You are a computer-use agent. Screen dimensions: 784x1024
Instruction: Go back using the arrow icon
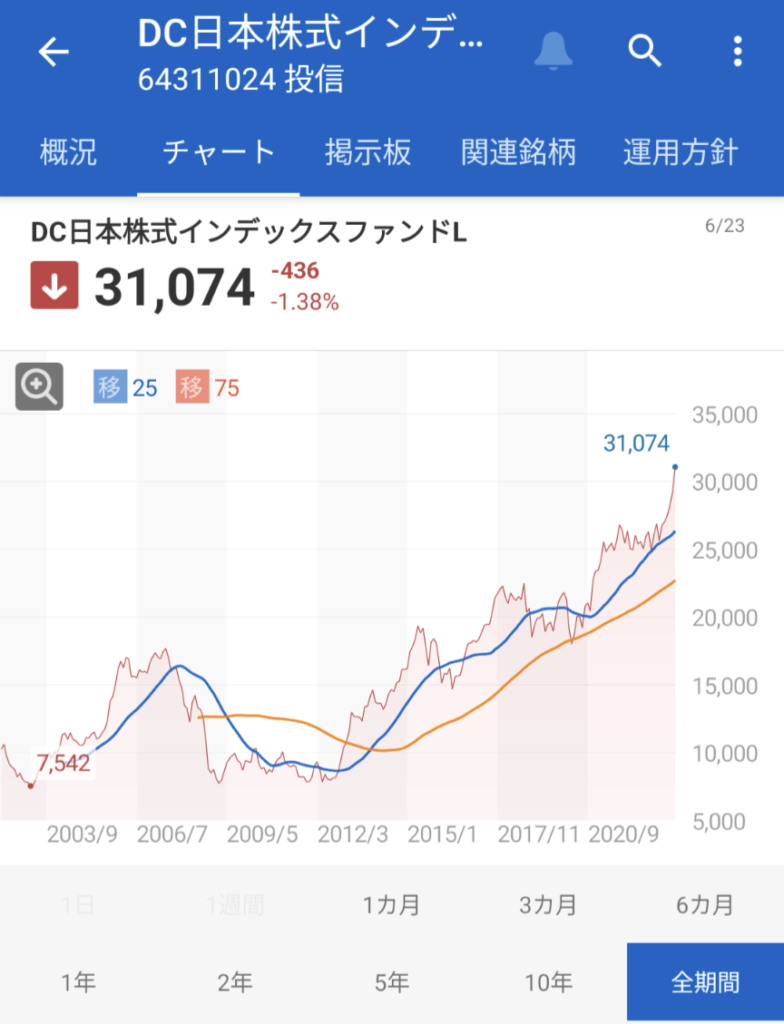click(x=53, y=52)
